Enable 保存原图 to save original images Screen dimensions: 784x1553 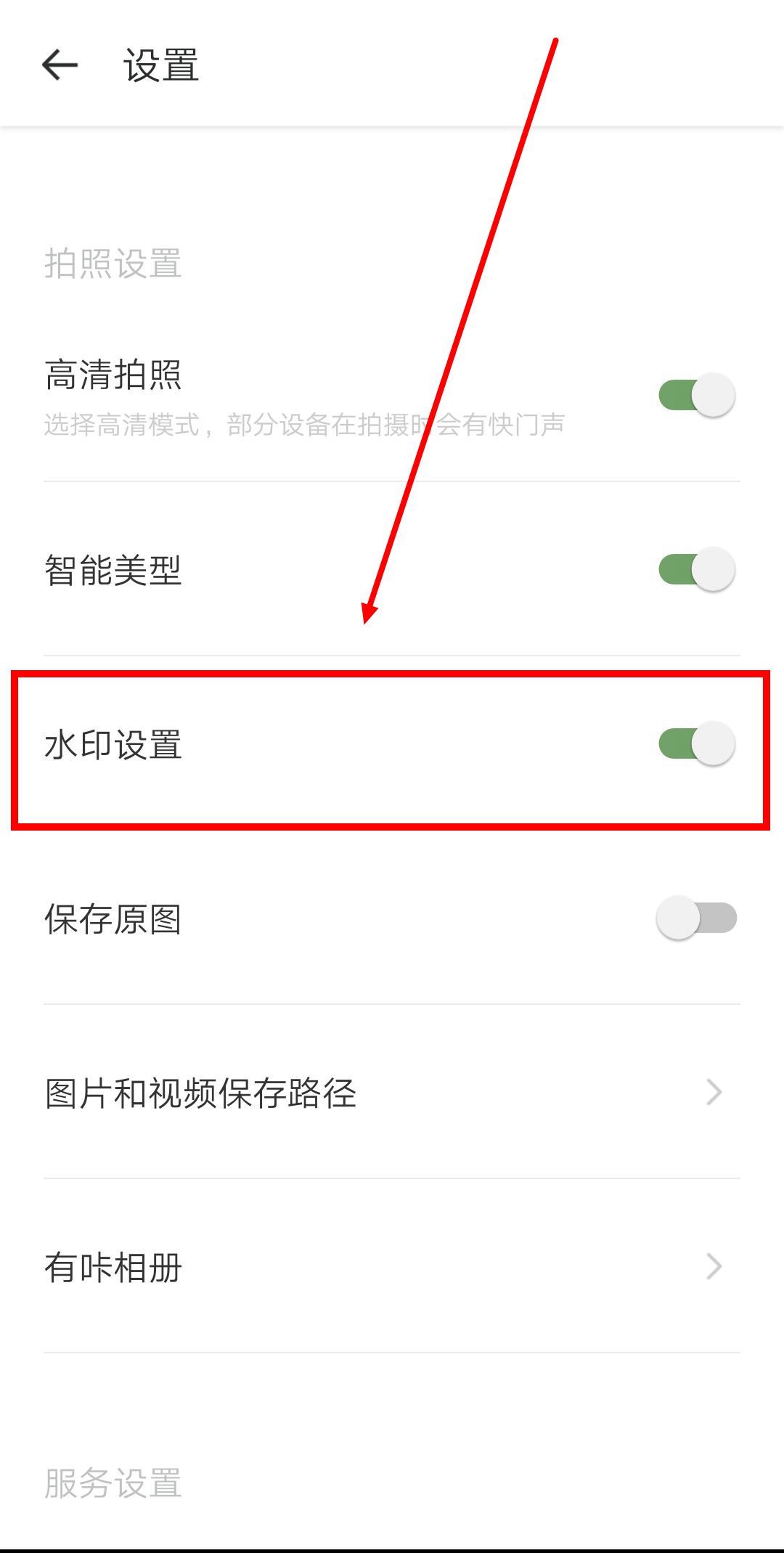pos(695,918)
